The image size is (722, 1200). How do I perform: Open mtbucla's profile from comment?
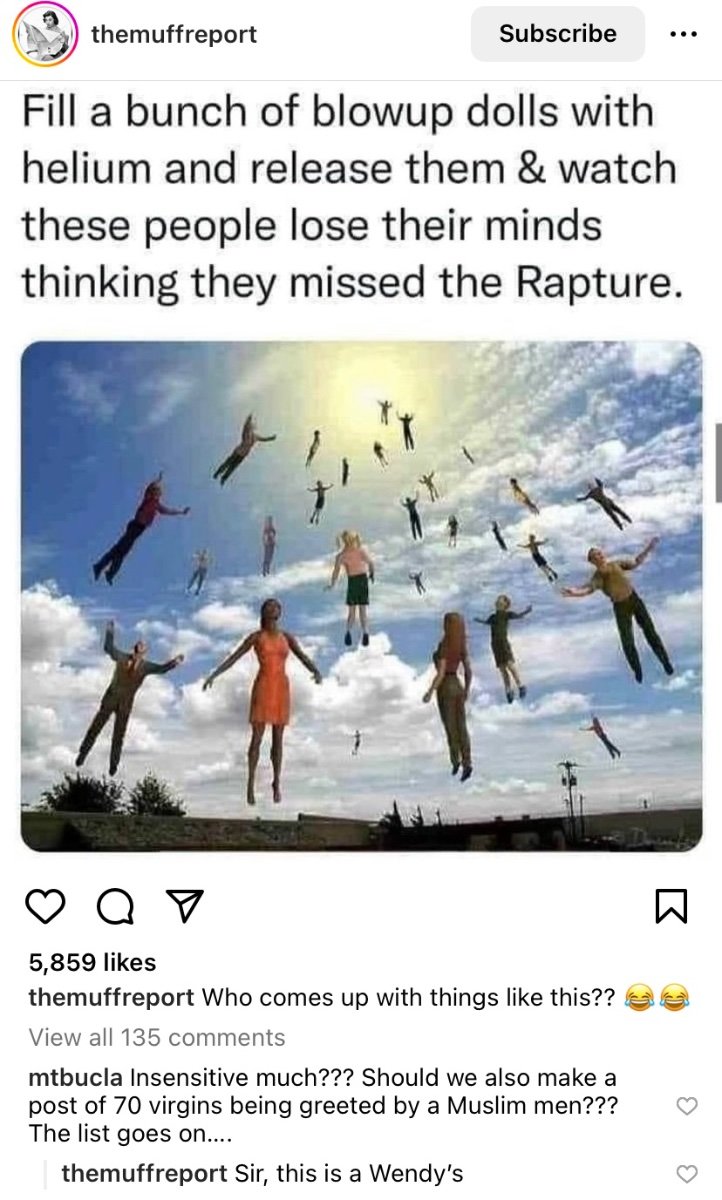(76, 1078)
